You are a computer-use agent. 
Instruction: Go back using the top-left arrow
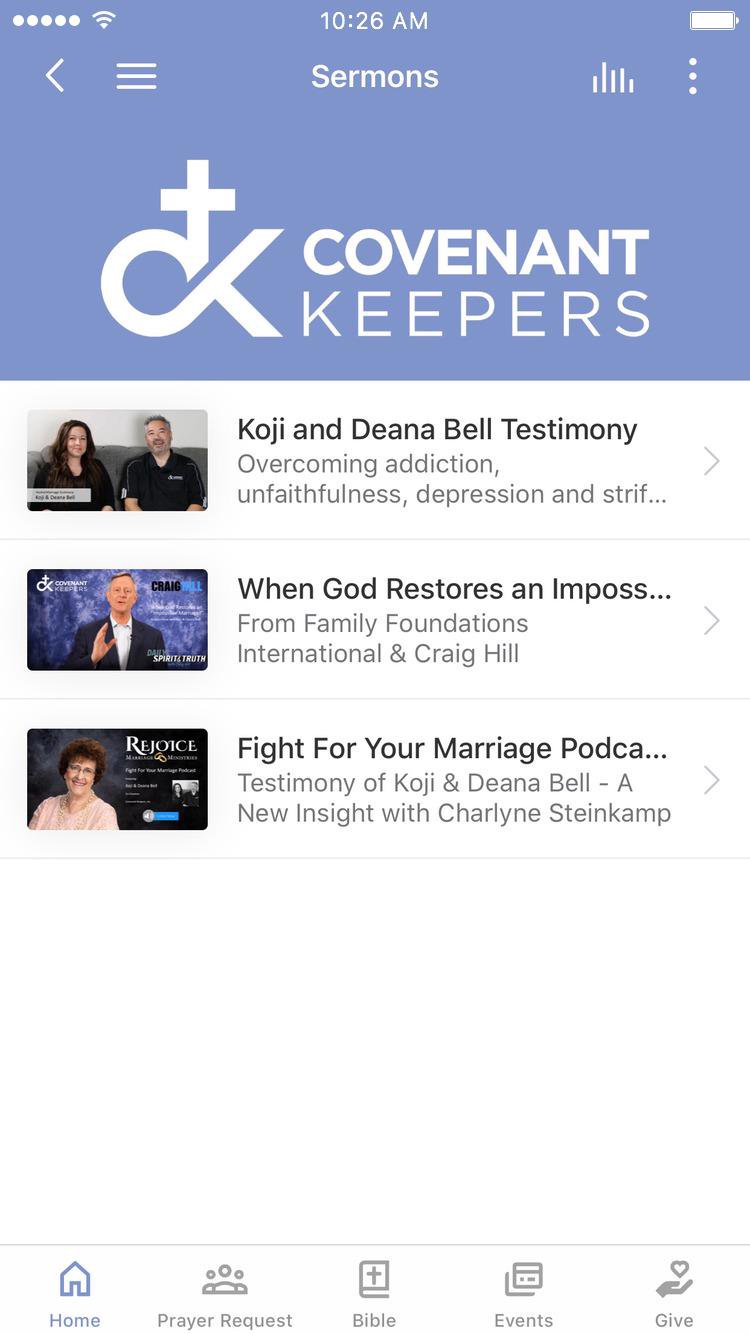coord(55,76)
